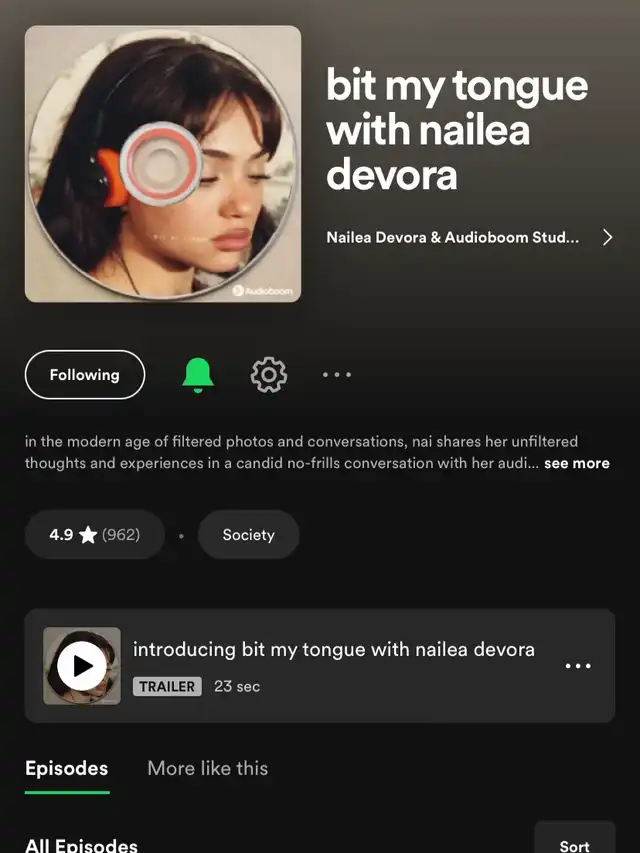The width and height of the screenshot is (640, 853).
Task: Select the Society category chip
Action: pos(248,535)
